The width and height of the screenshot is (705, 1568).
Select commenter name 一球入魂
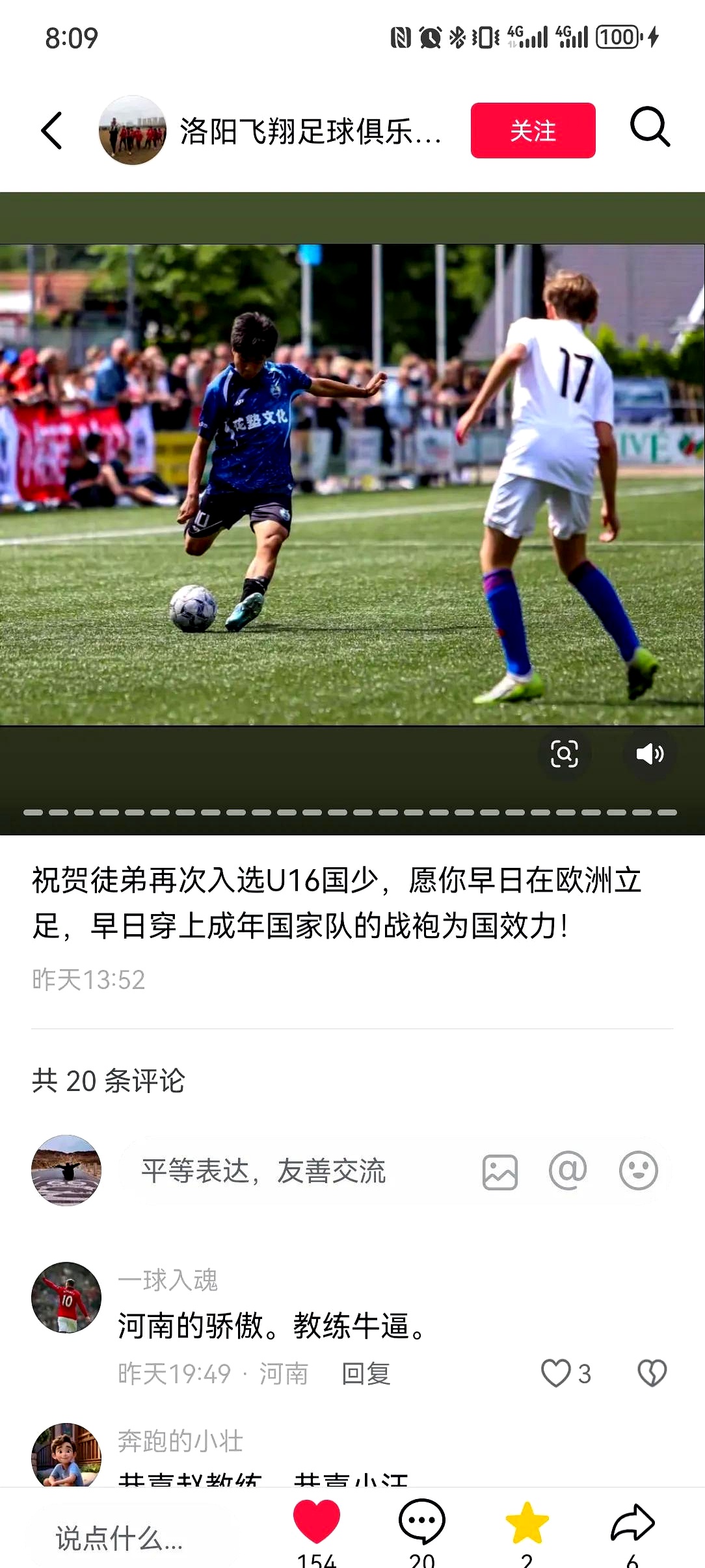coord(170,1280)
